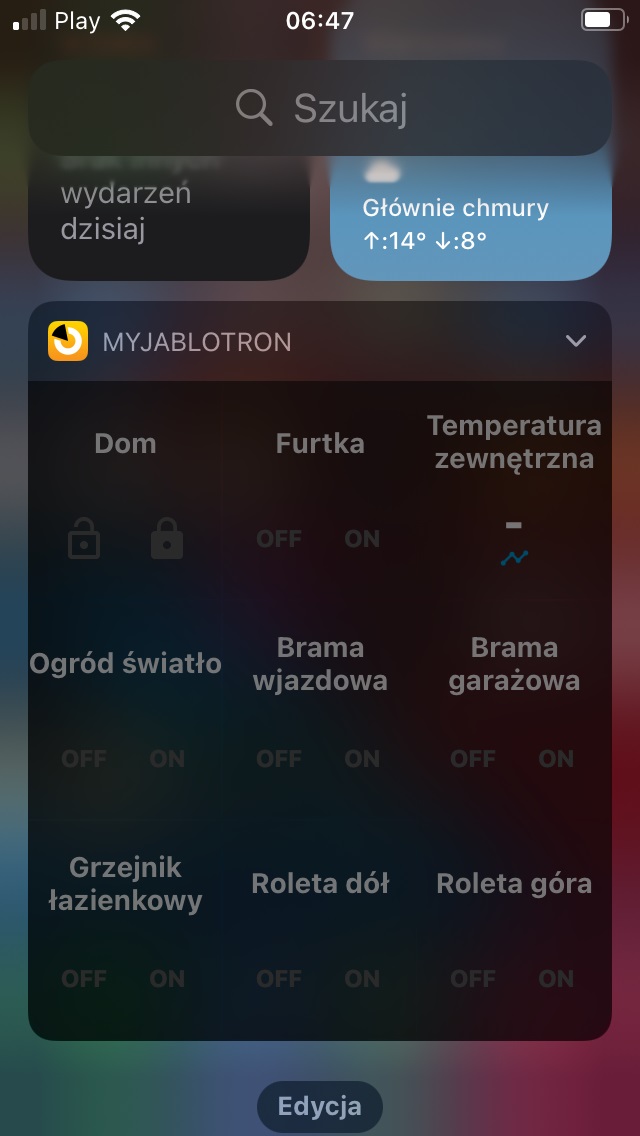This screenshot has height=1136, width=640.
Task: Disable Grzejnik łazienkowy with OFF
Action: (84, 979)
